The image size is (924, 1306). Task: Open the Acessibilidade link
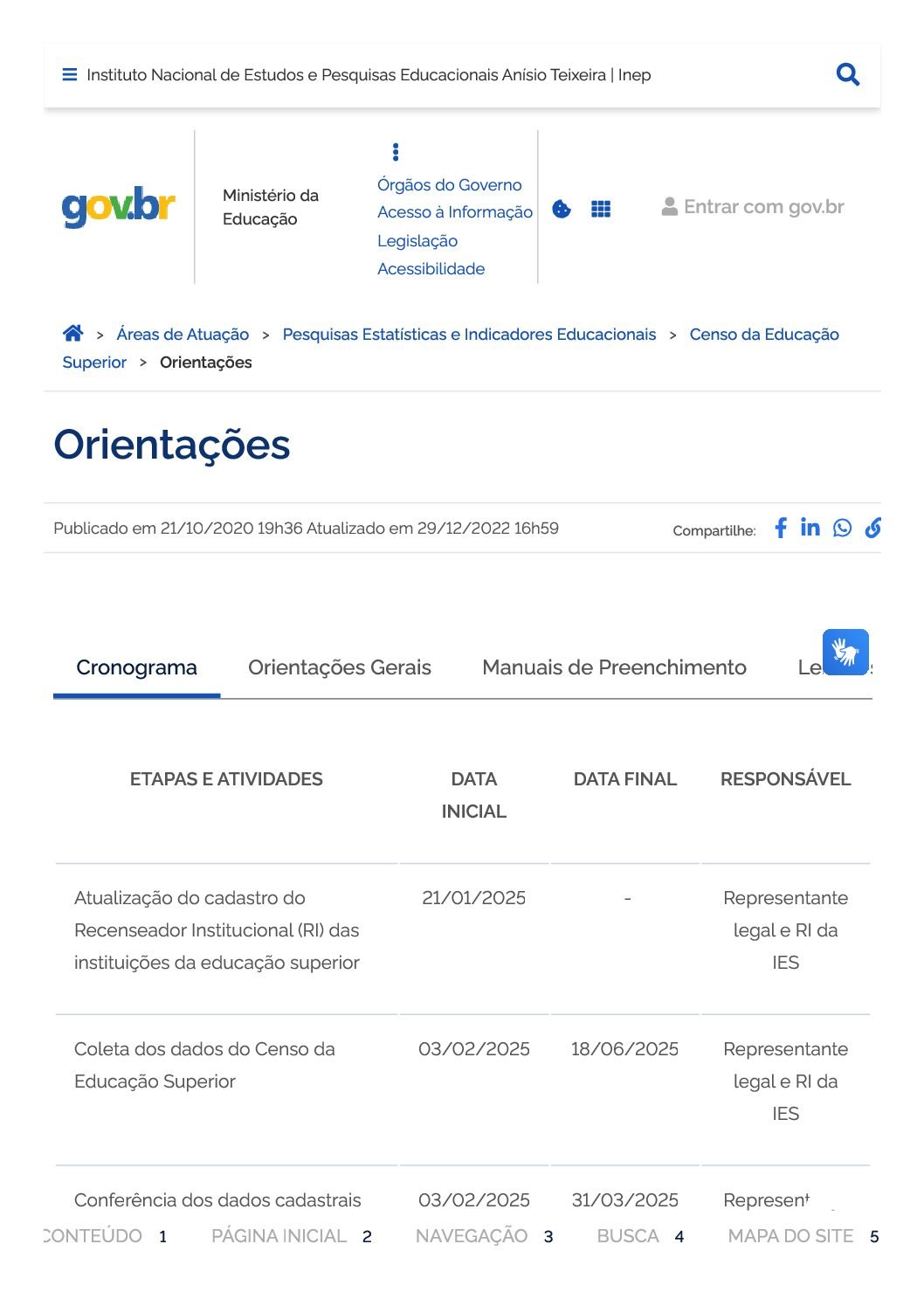click(431, 269)
